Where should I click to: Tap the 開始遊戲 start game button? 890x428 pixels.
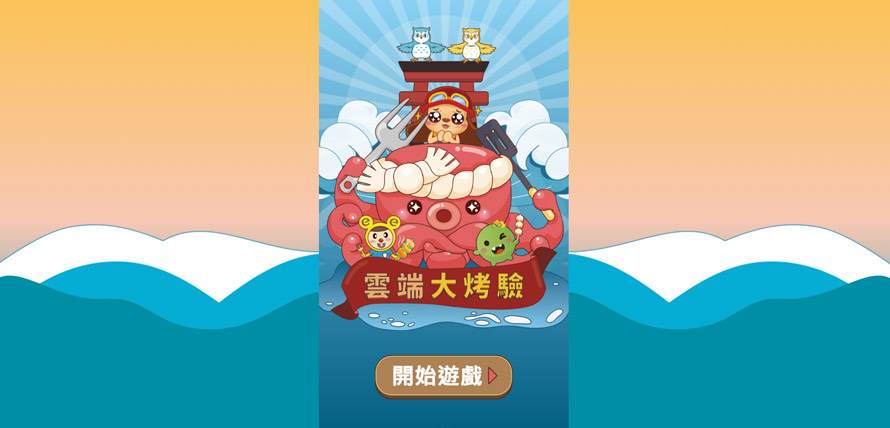(x=443, y=376)
